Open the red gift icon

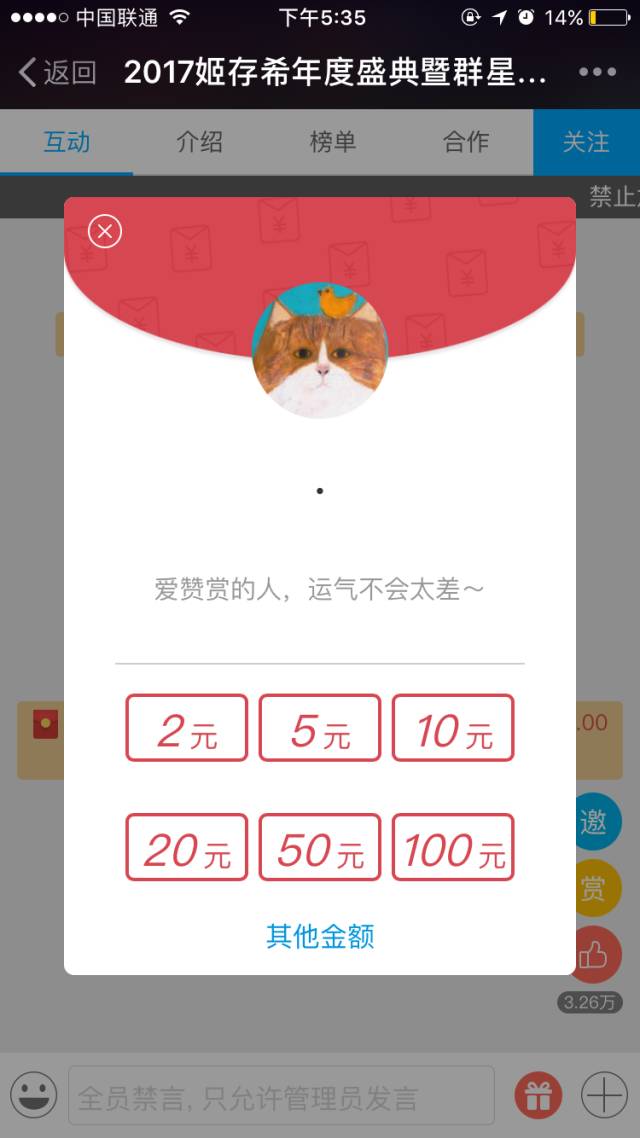pyautogui.click(x=539, y=1096)
